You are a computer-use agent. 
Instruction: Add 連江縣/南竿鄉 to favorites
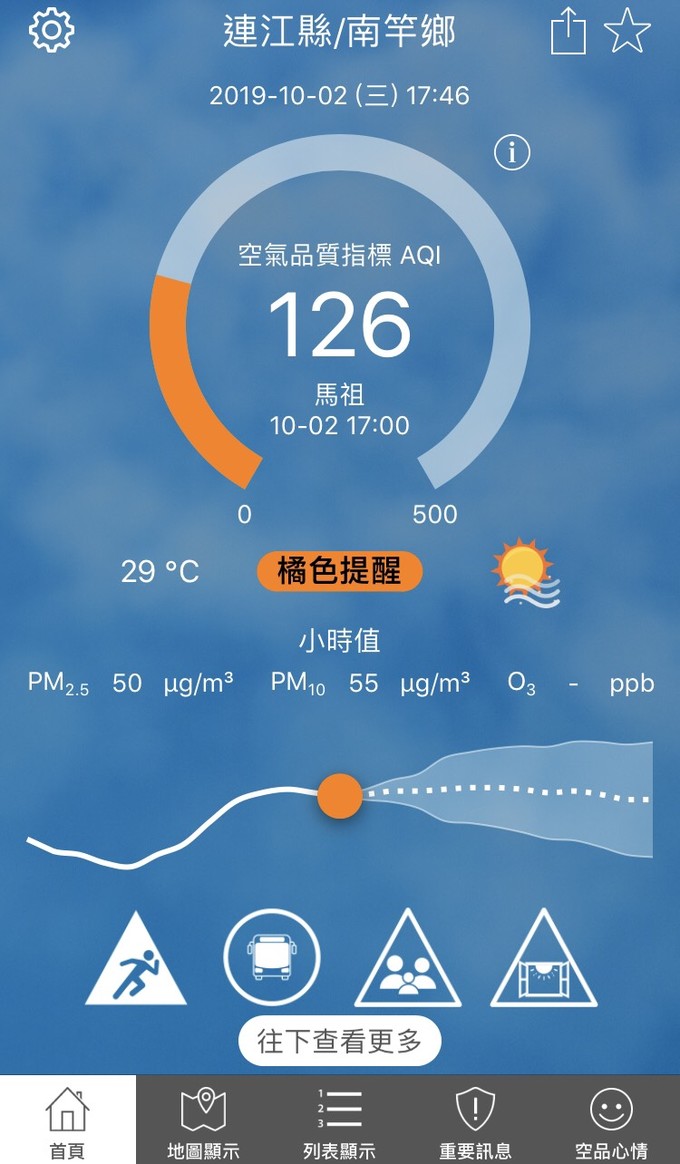[x=628, y=32]
